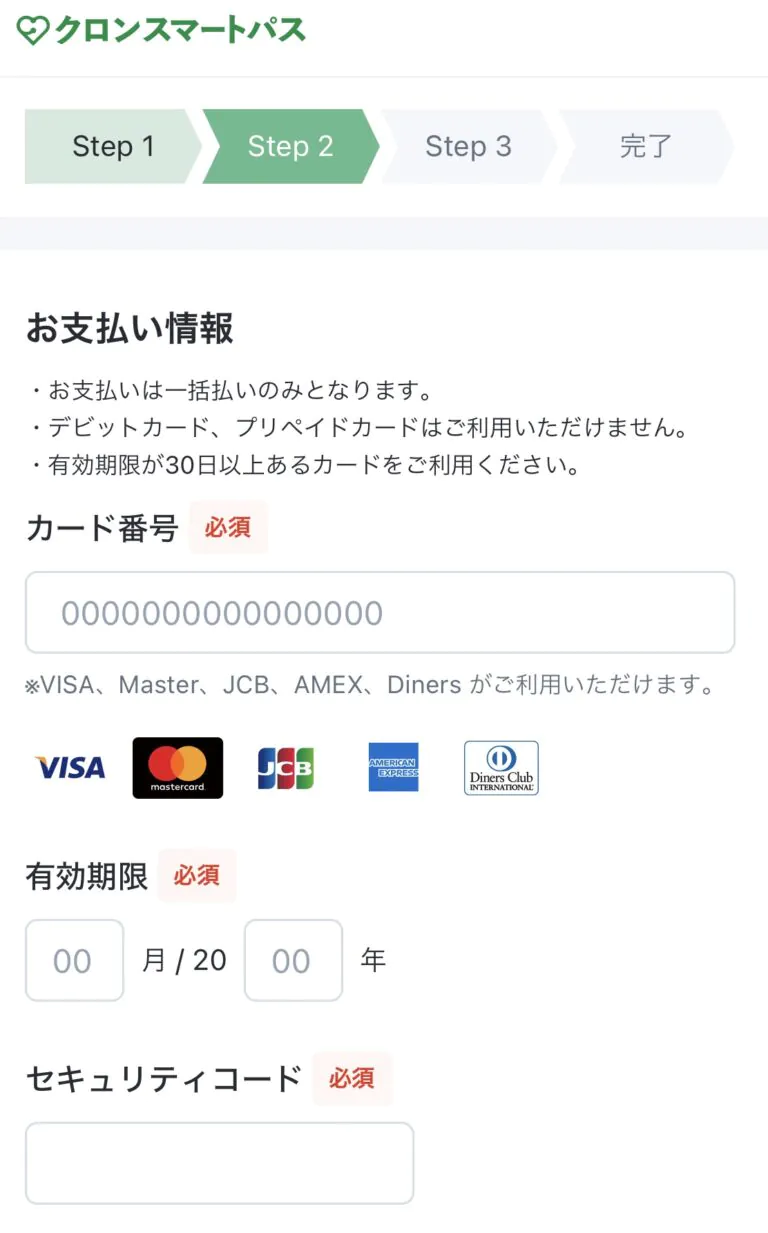Image resolution: width=768 pixels, height=1233 pixels.
Task: Select the security code input
Action: tap(219, 1162)
